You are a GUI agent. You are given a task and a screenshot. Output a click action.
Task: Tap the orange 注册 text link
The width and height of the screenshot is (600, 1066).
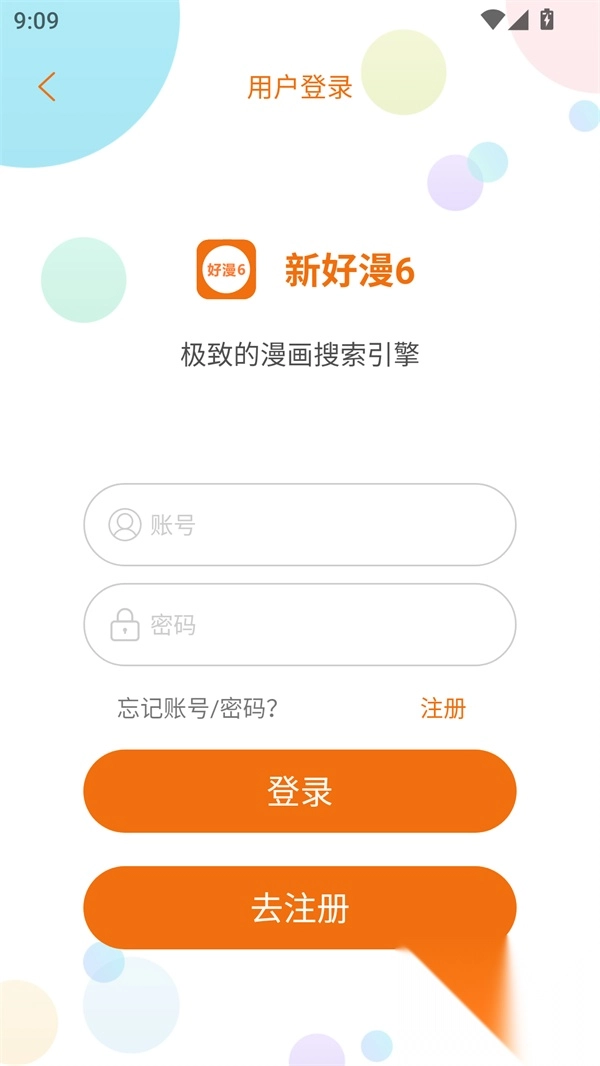[443, 709]
